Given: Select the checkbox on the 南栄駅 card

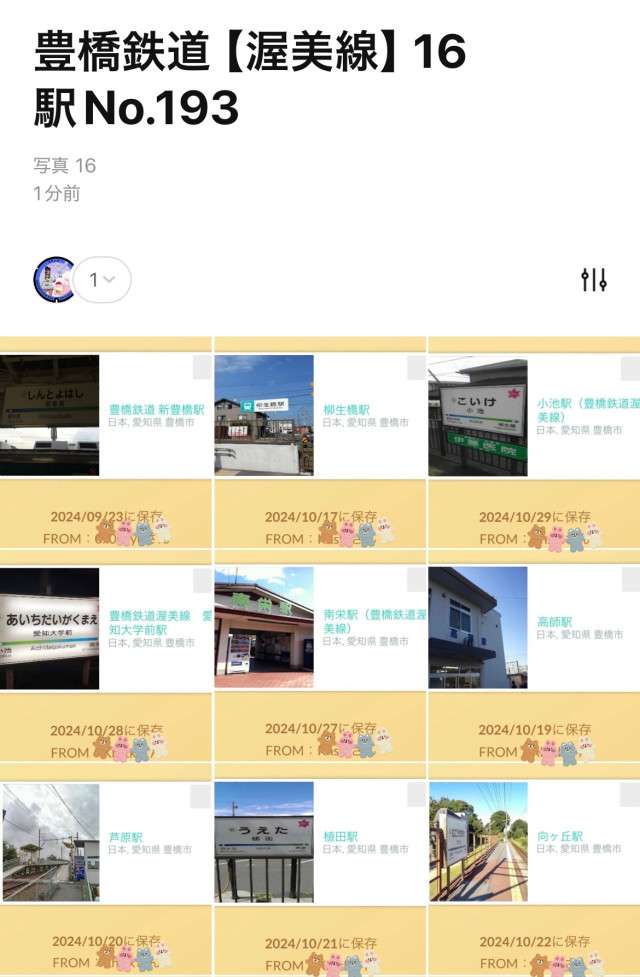Looking at the screenshot, I should click(x=417, y=581).
